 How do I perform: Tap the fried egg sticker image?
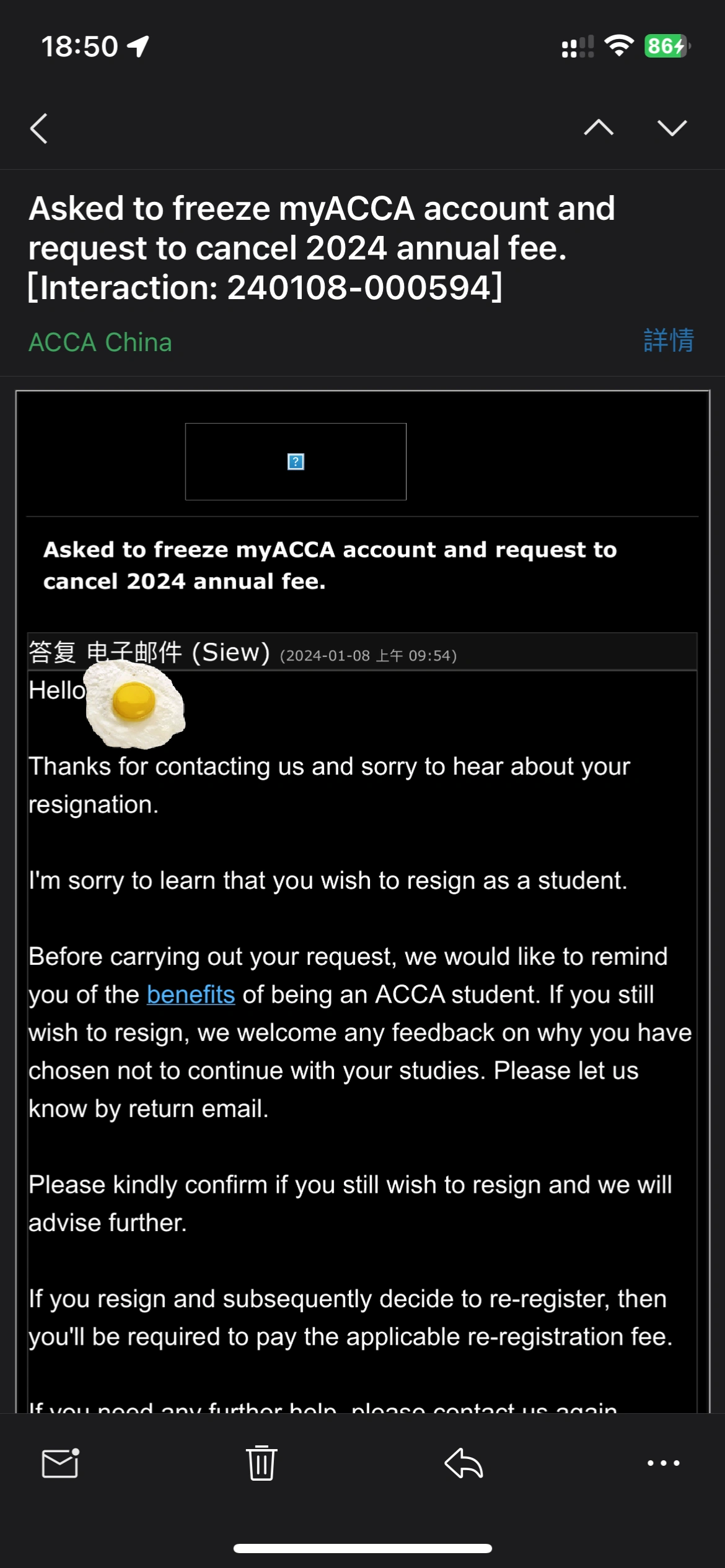click(x=135, y=709)
